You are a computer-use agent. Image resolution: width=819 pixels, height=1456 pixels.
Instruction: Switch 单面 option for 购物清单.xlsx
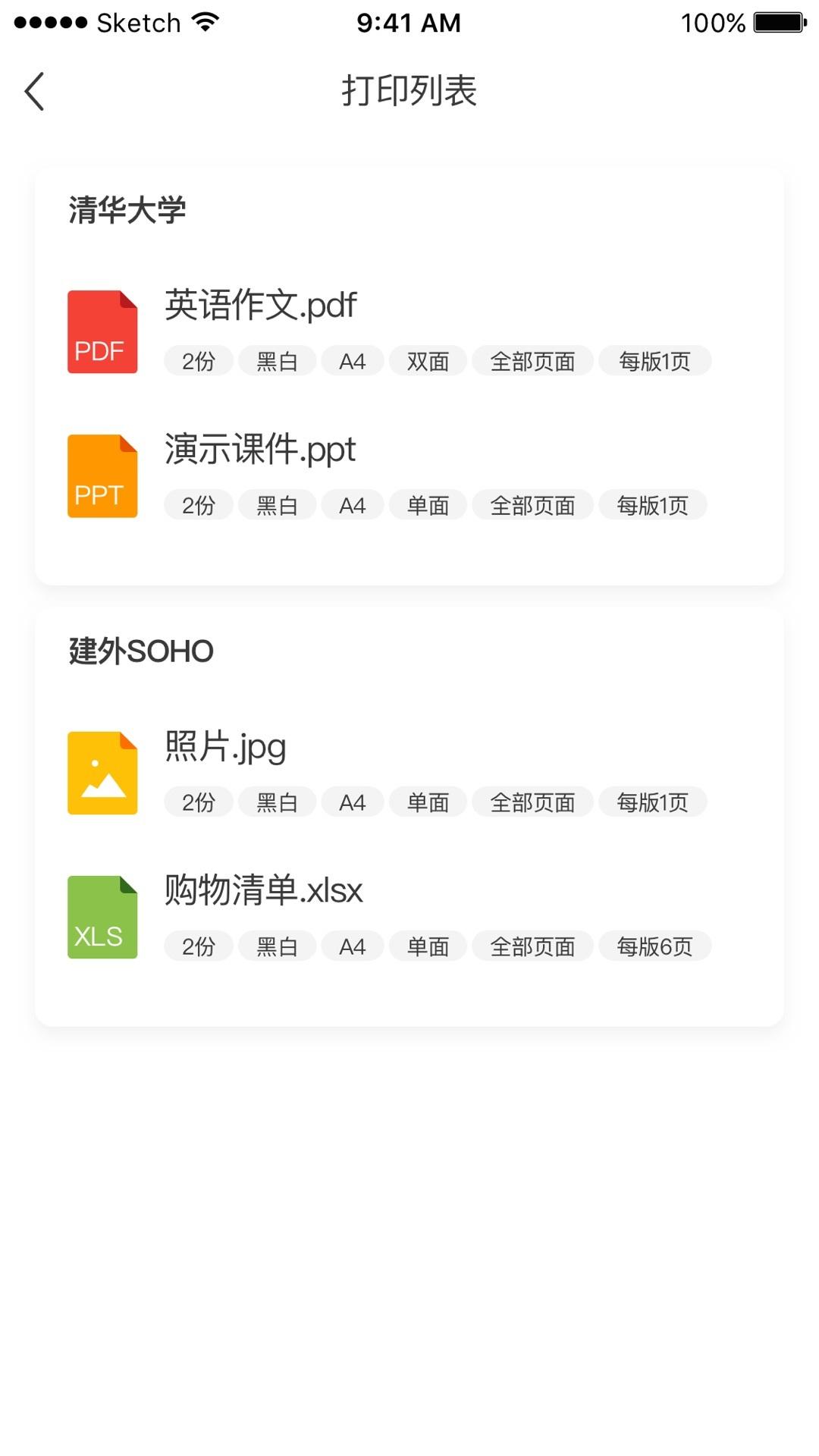click(x=427, y=946)
